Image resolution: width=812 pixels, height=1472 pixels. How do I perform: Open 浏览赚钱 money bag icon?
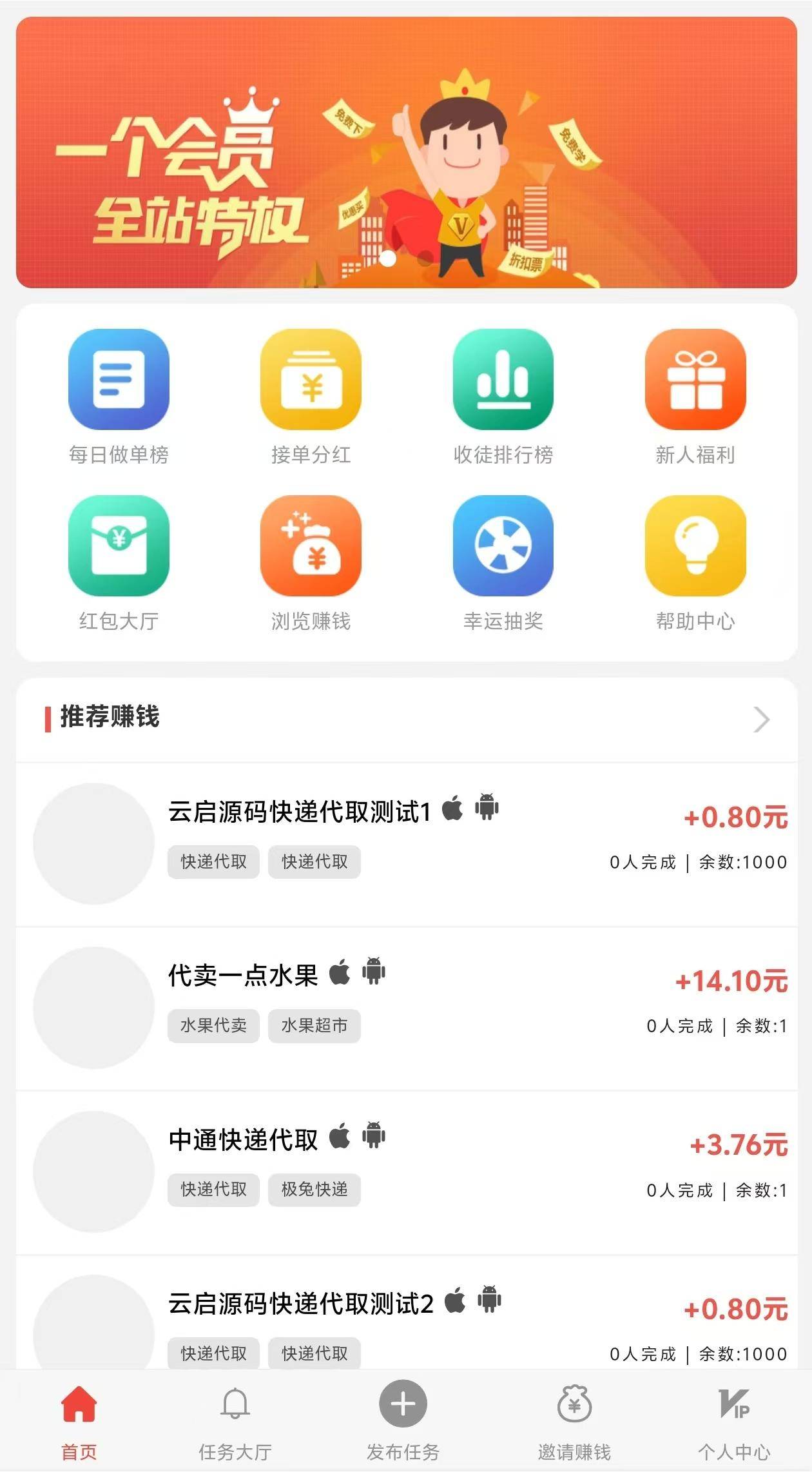click(x=312, y=547)
